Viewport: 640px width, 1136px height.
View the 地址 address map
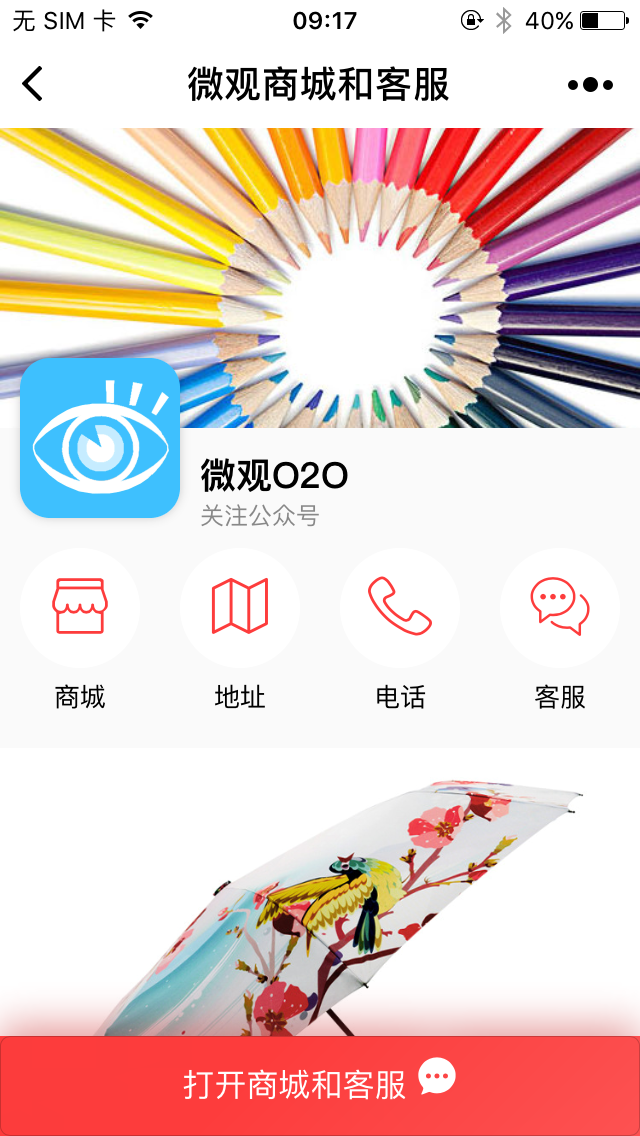[240, 607]
